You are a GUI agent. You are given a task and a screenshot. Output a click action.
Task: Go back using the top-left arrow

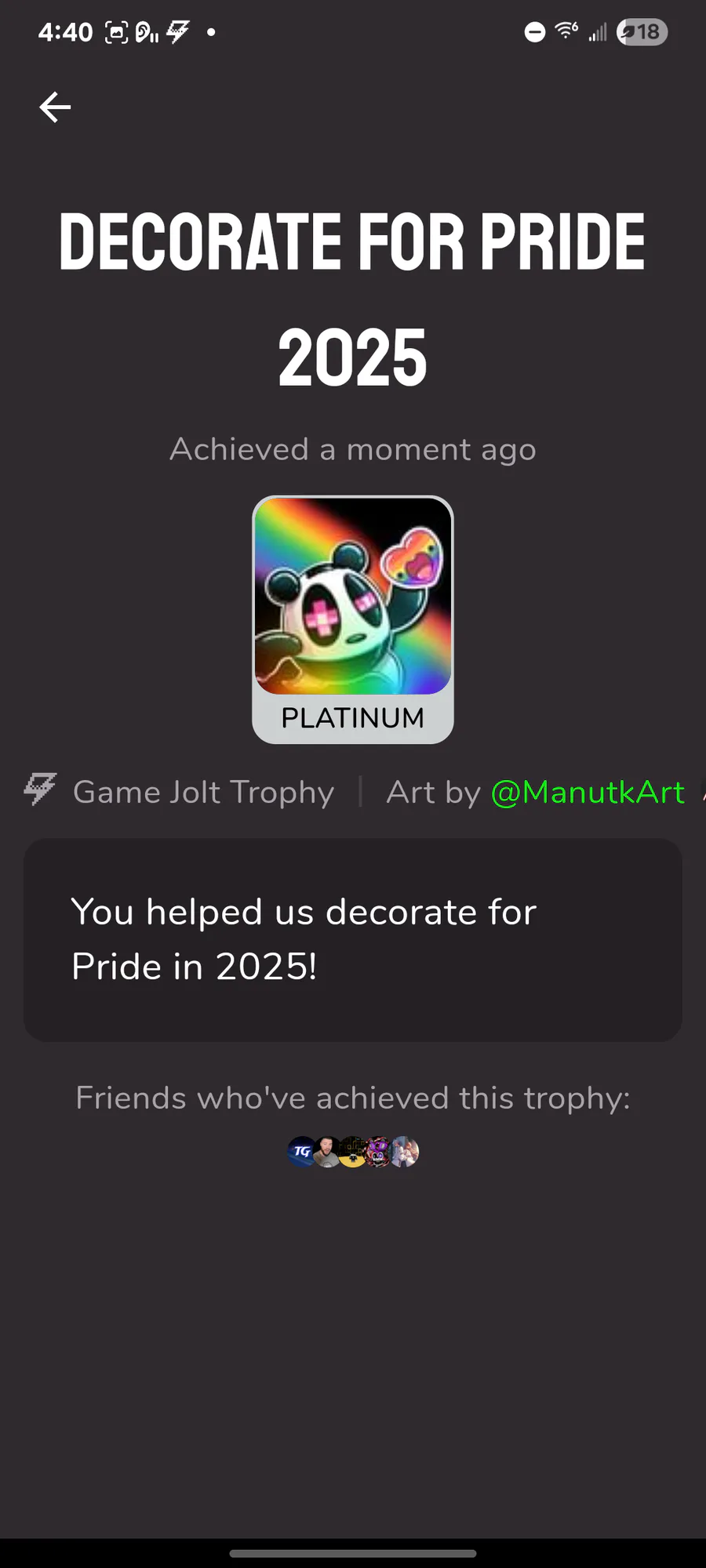(x=55, y=107)
